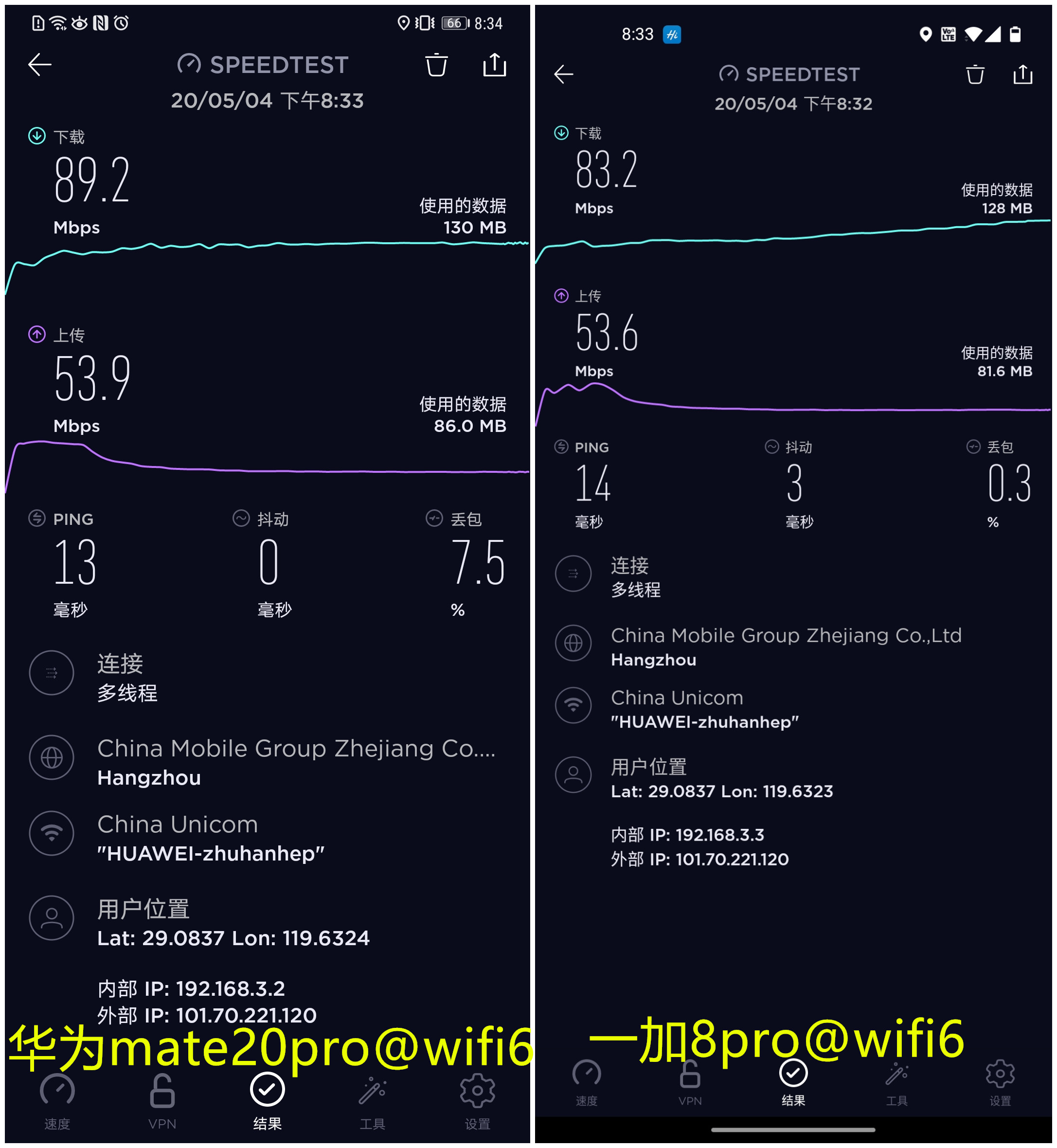Open the Speedtest speedometer logo icon
The height and width of the screenshot is (1148, 1057).
[191, 64]
